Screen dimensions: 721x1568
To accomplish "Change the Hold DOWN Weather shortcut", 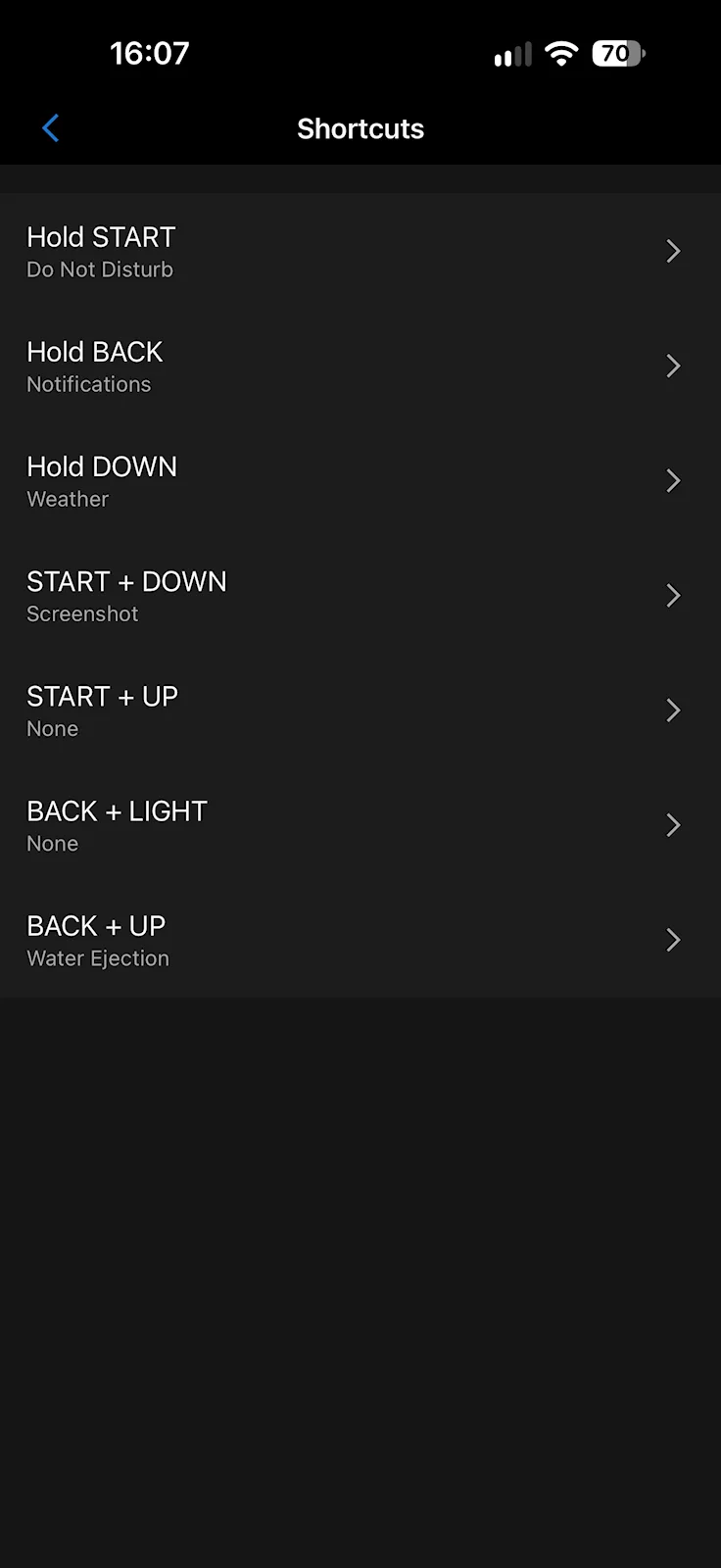I will tap(360, 481).
